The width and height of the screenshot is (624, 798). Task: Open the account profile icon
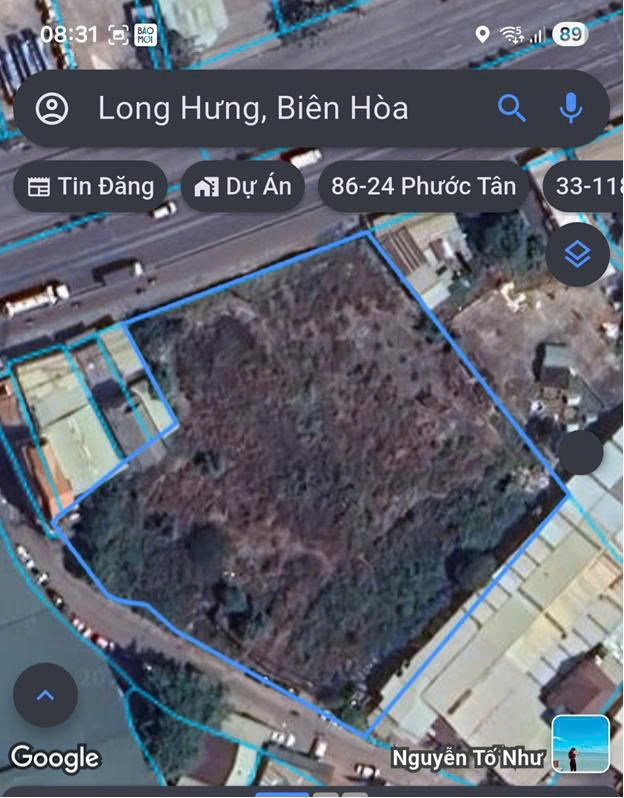point(52,108)
